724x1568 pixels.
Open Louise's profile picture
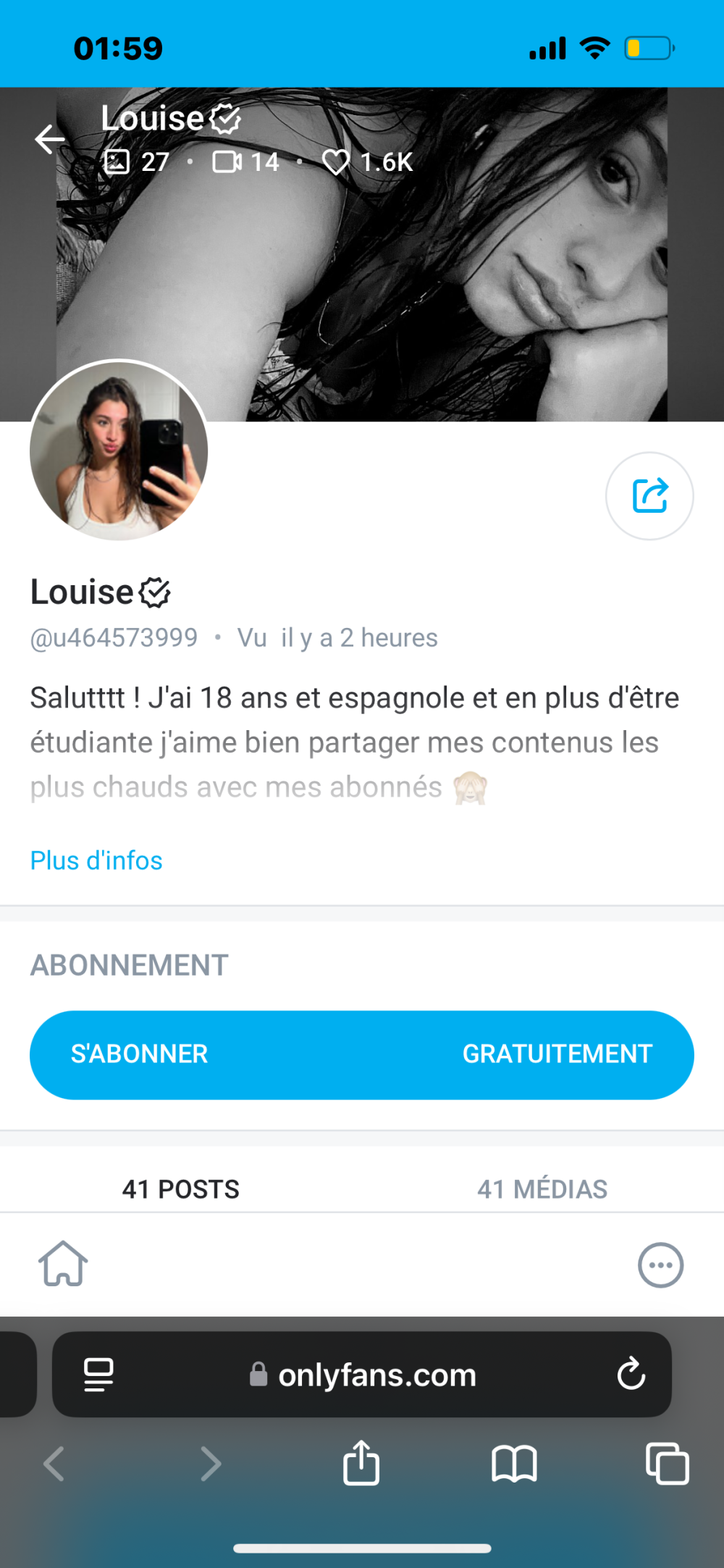[119, 450]
